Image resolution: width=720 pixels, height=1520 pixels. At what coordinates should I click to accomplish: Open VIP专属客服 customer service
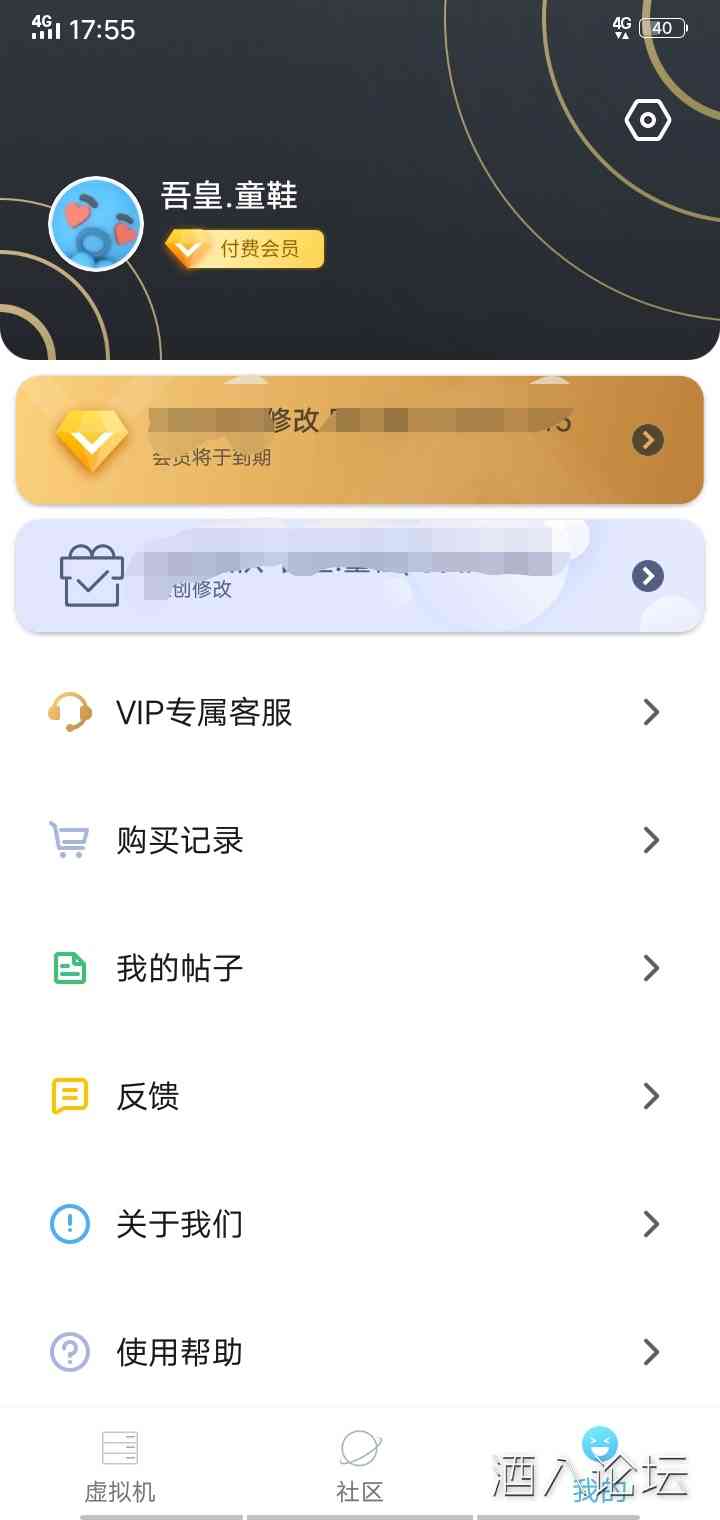[x=360, y=712]
